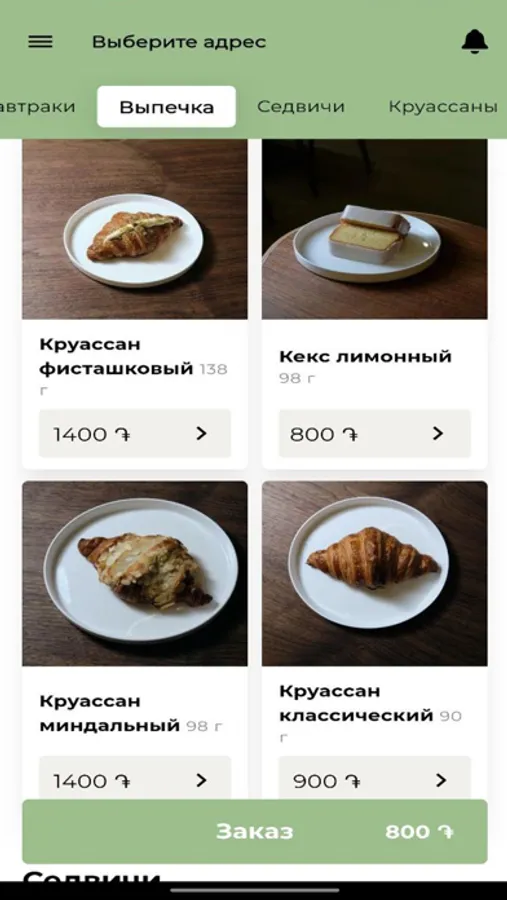Image resolution: width=507 pixels, height=900 pixels.
Task: Switch to the Седвичи tab
Action: click(x=301, y=107)
